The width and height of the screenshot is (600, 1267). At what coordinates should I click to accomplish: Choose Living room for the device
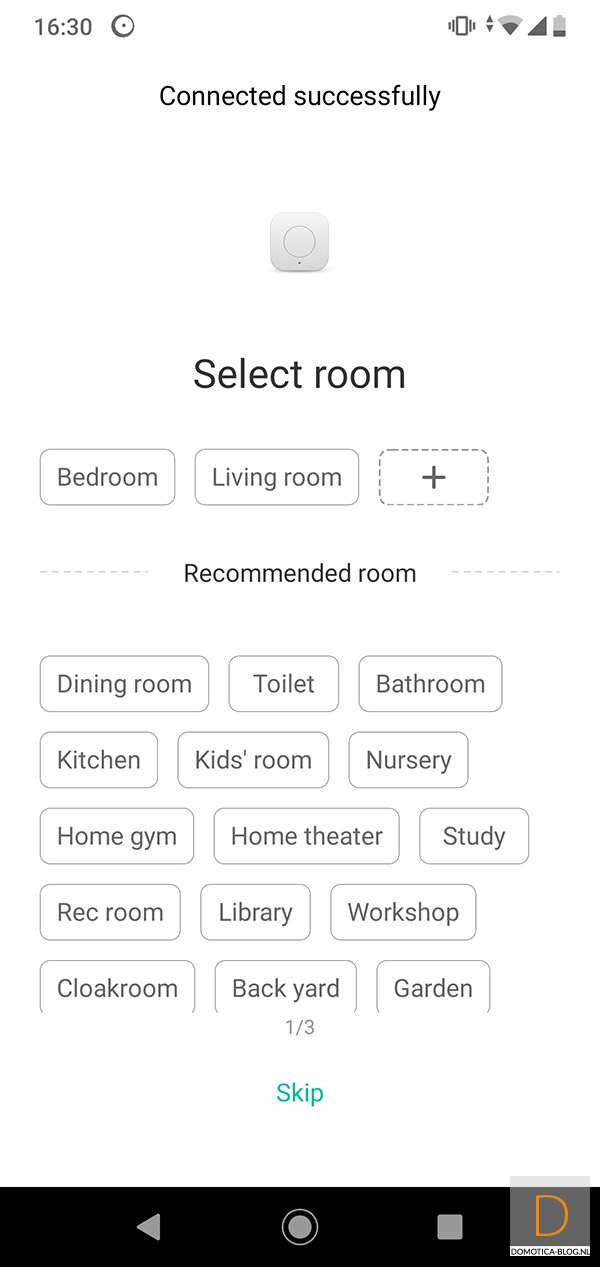[x=276, y=477]
